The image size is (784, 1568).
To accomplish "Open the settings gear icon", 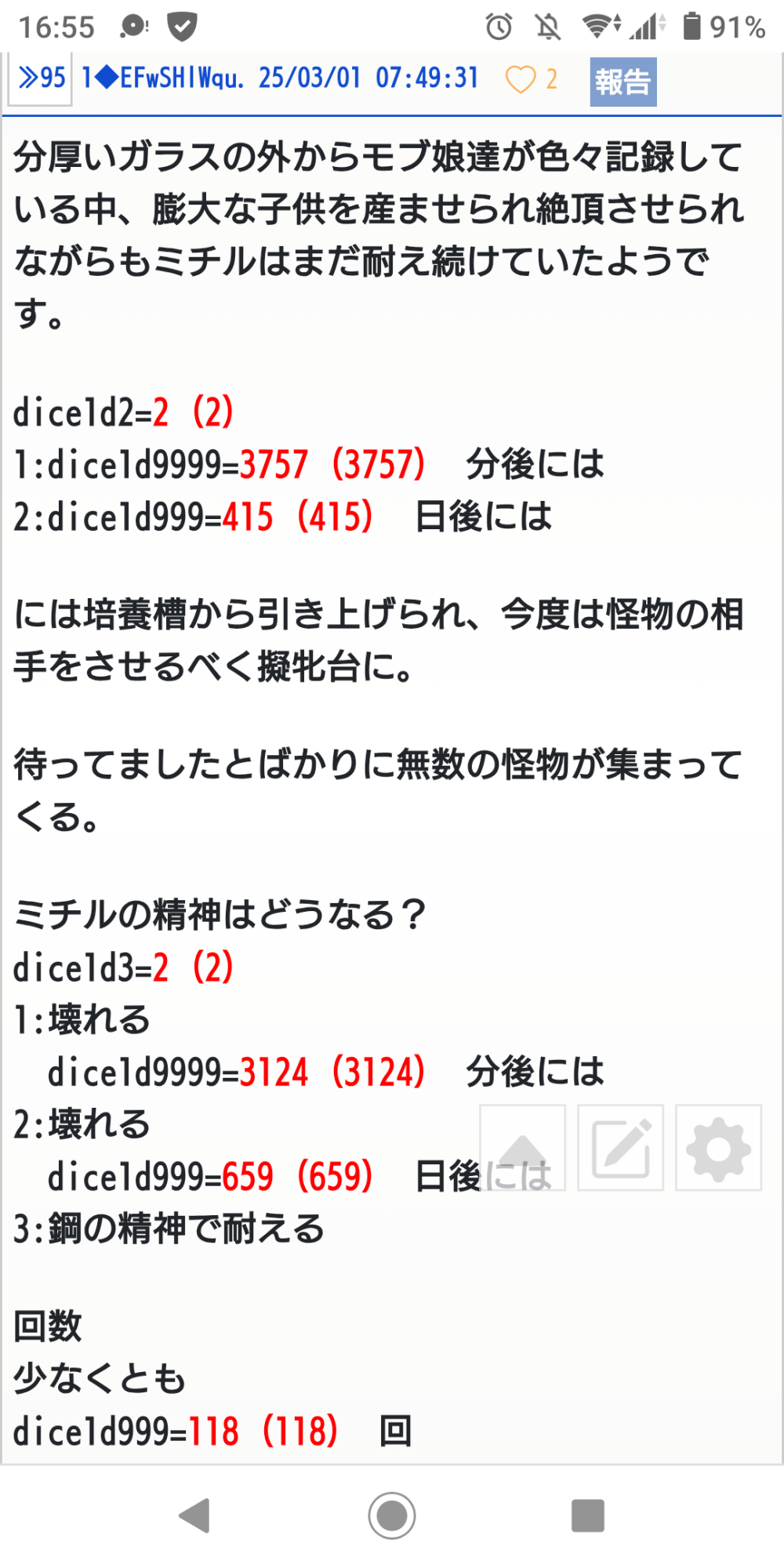I will tap(718, 1148).
